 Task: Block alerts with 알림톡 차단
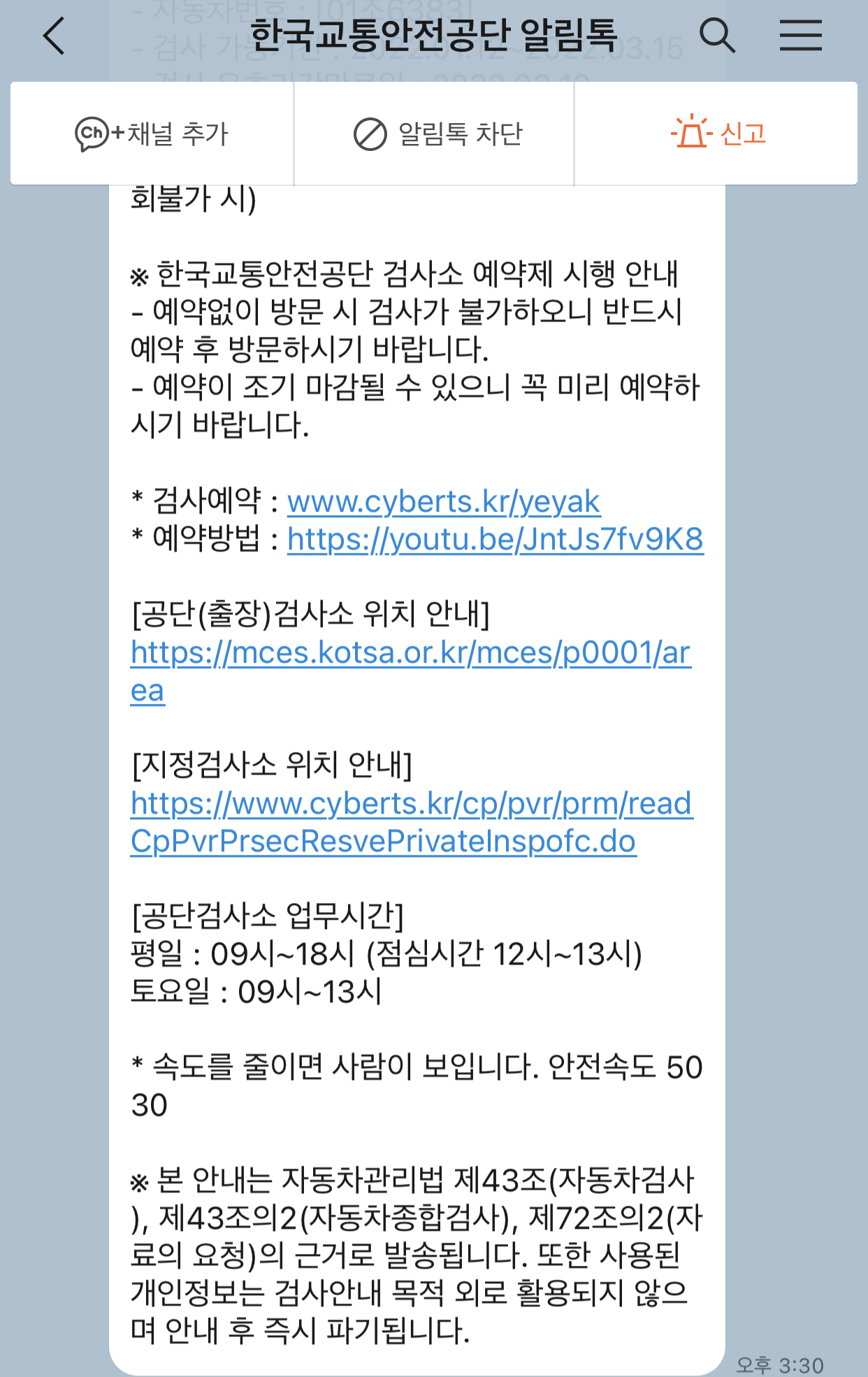[x=438, y=134]
